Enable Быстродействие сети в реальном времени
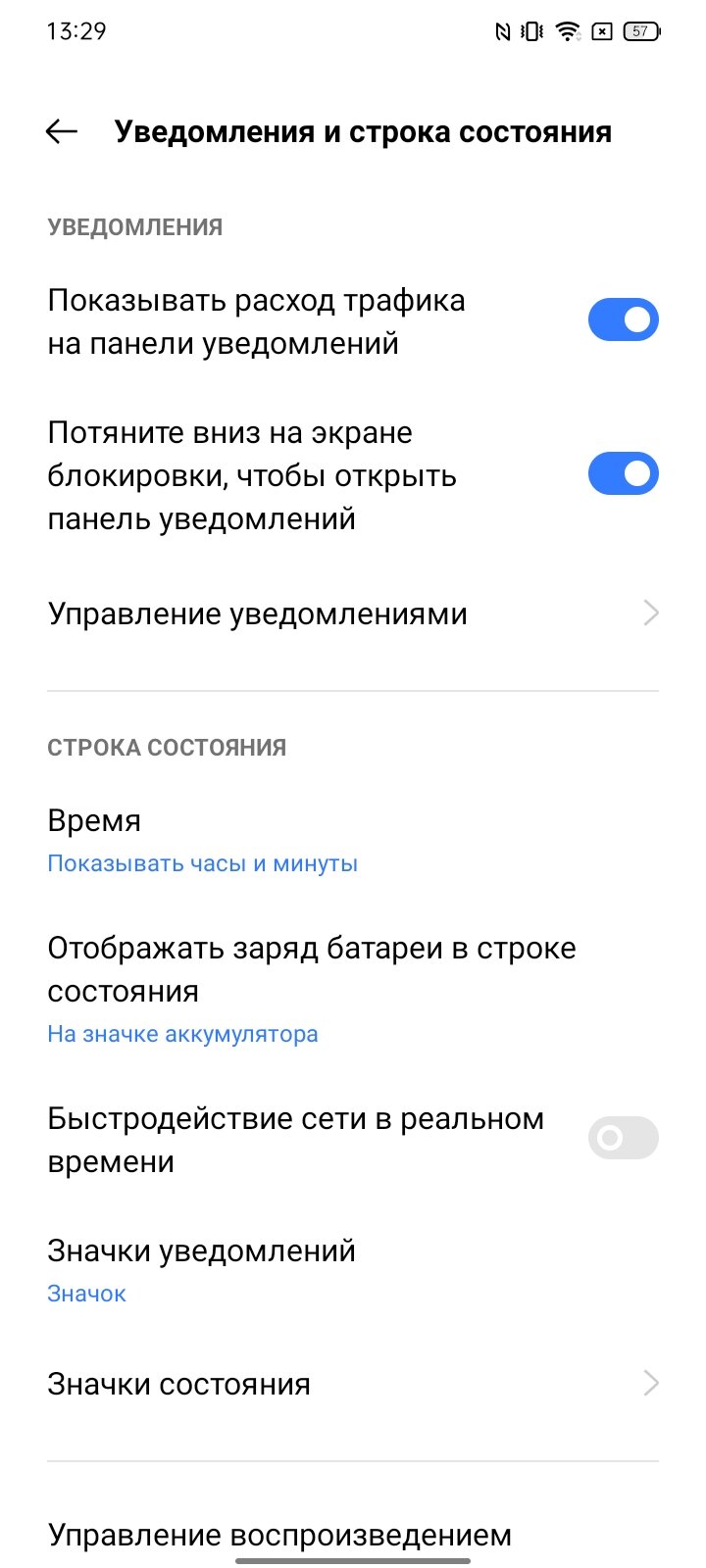The image size is (706, 1568). (x=623, y=1138)
